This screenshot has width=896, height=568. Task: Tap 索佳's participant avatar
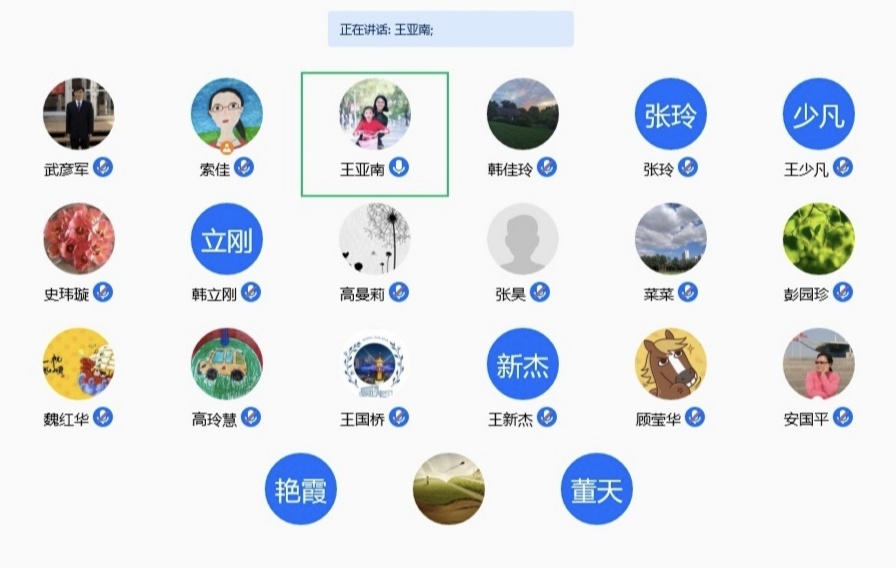pos(226,115)
